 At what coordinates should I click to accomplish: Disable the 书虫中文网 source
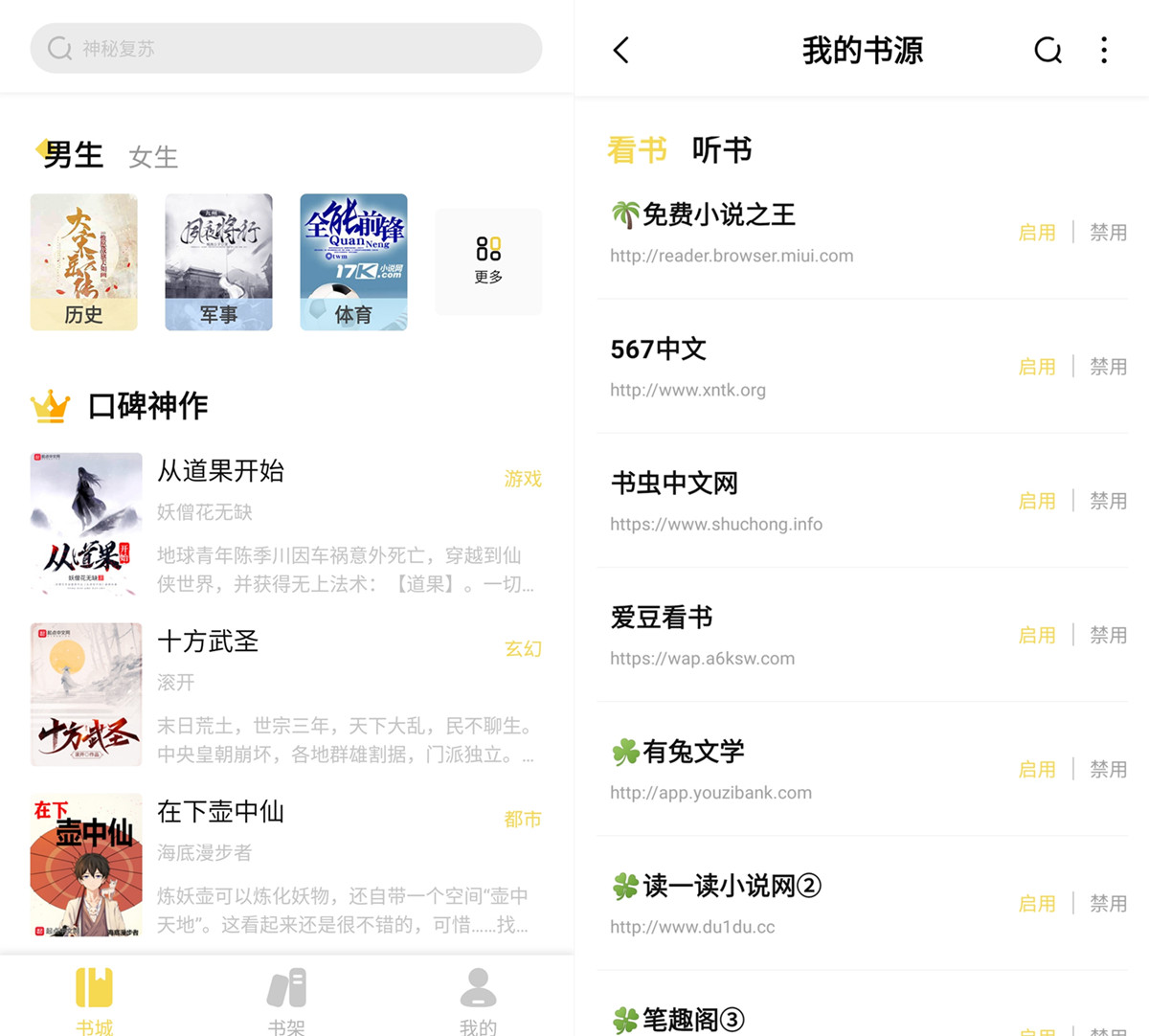[x=1108, y=501]
